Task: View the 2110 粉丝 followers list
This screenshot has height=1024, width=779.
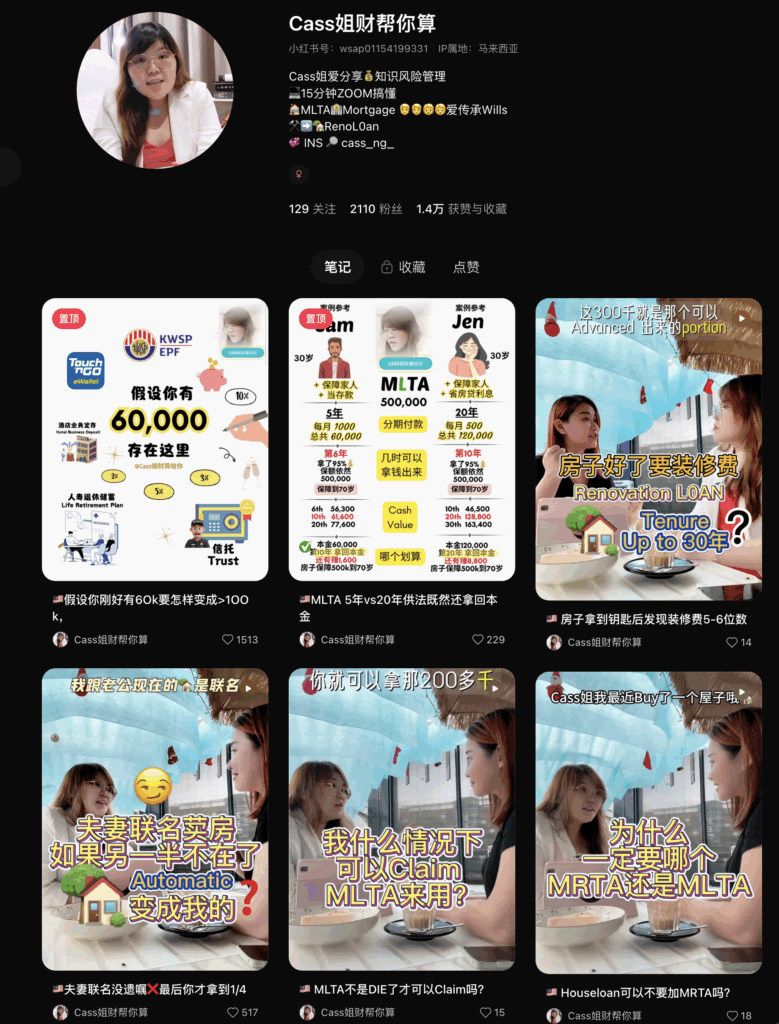Action: (376, 209)
